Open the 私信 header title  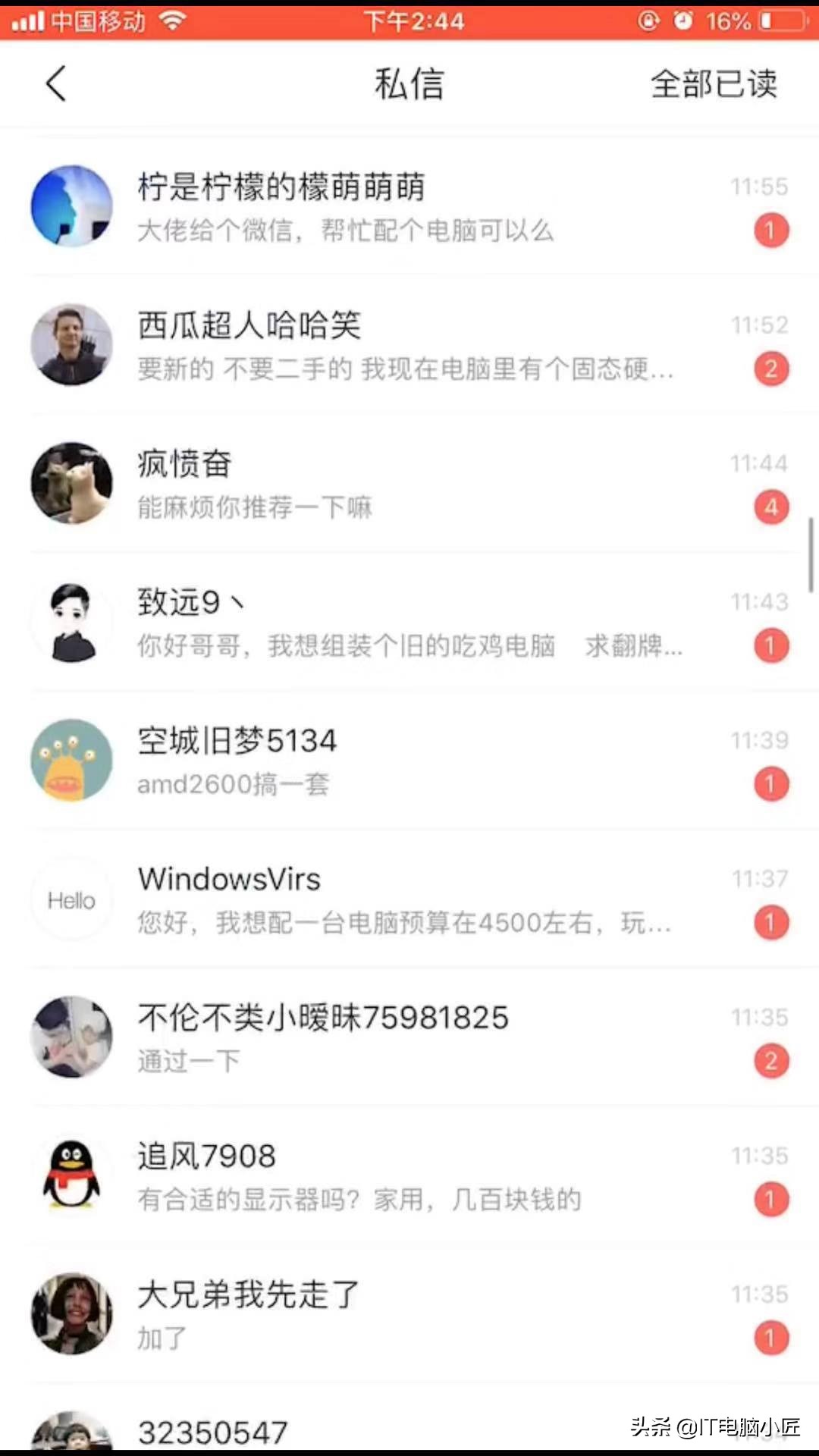tap(409, 84)
